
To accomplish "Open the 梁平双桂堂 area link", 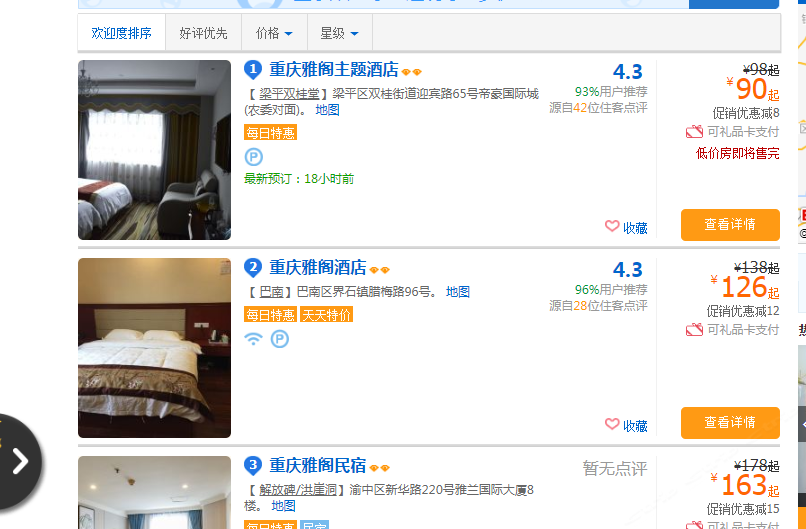I will click(x=287, y=94).
